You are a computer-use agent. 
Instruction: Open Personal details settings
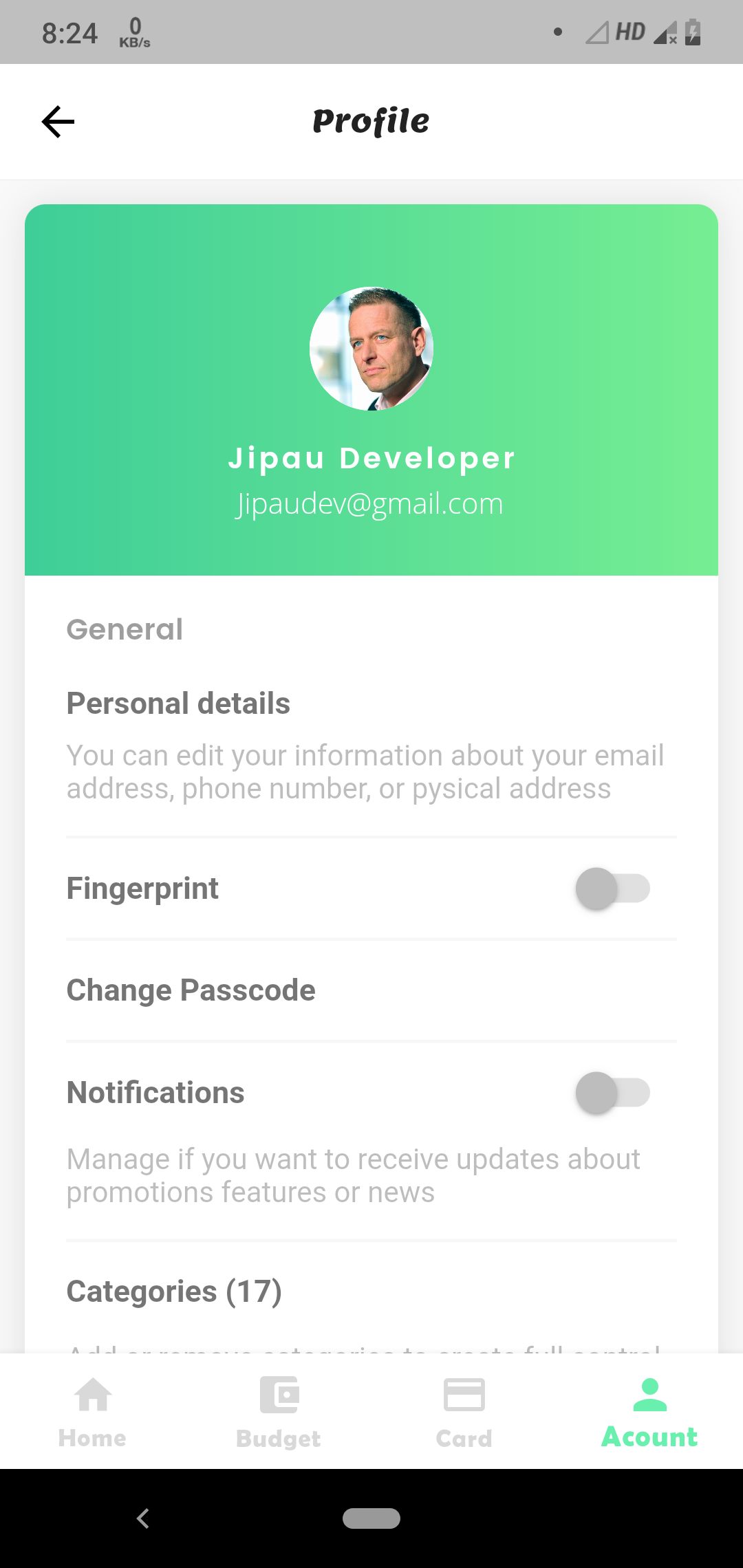178,704
